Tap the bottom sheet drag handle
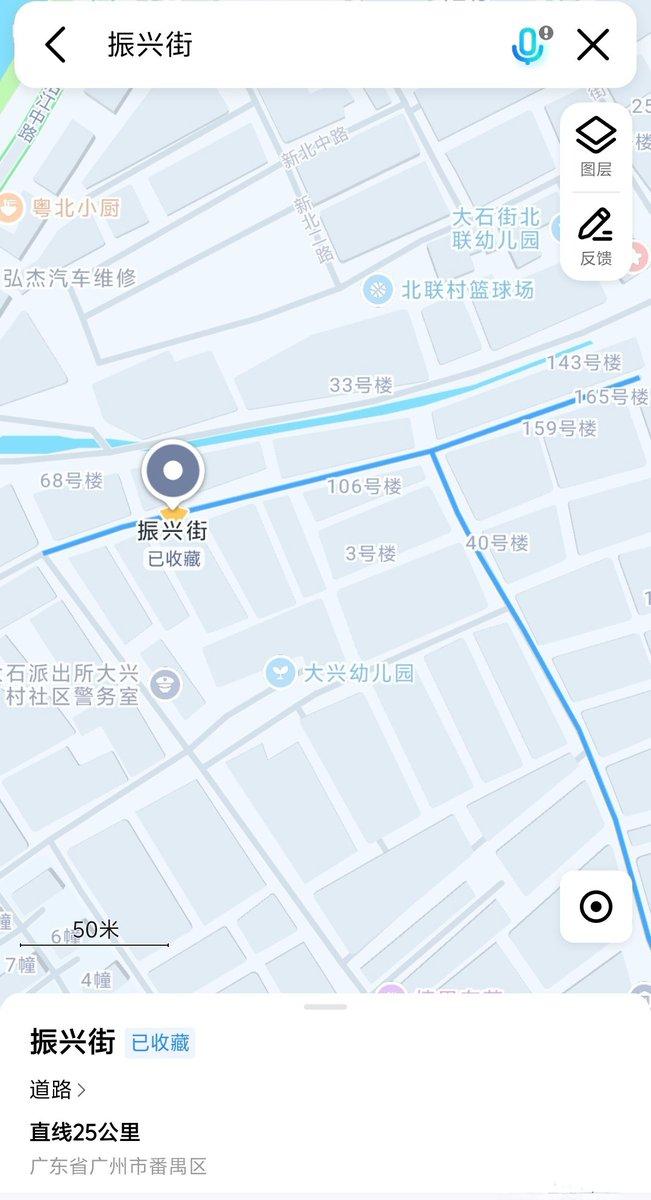This screenshot has height=1200, width=651. [325, 1006]
